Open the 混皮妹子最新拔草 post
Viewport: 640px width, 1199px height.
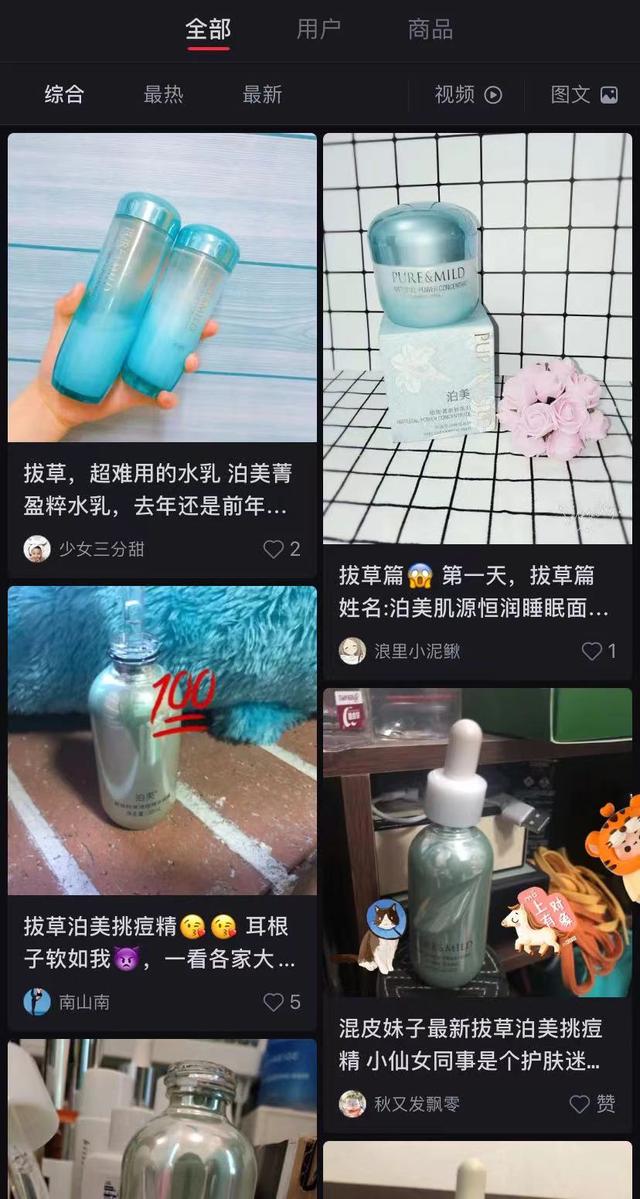click(475, 1044)
